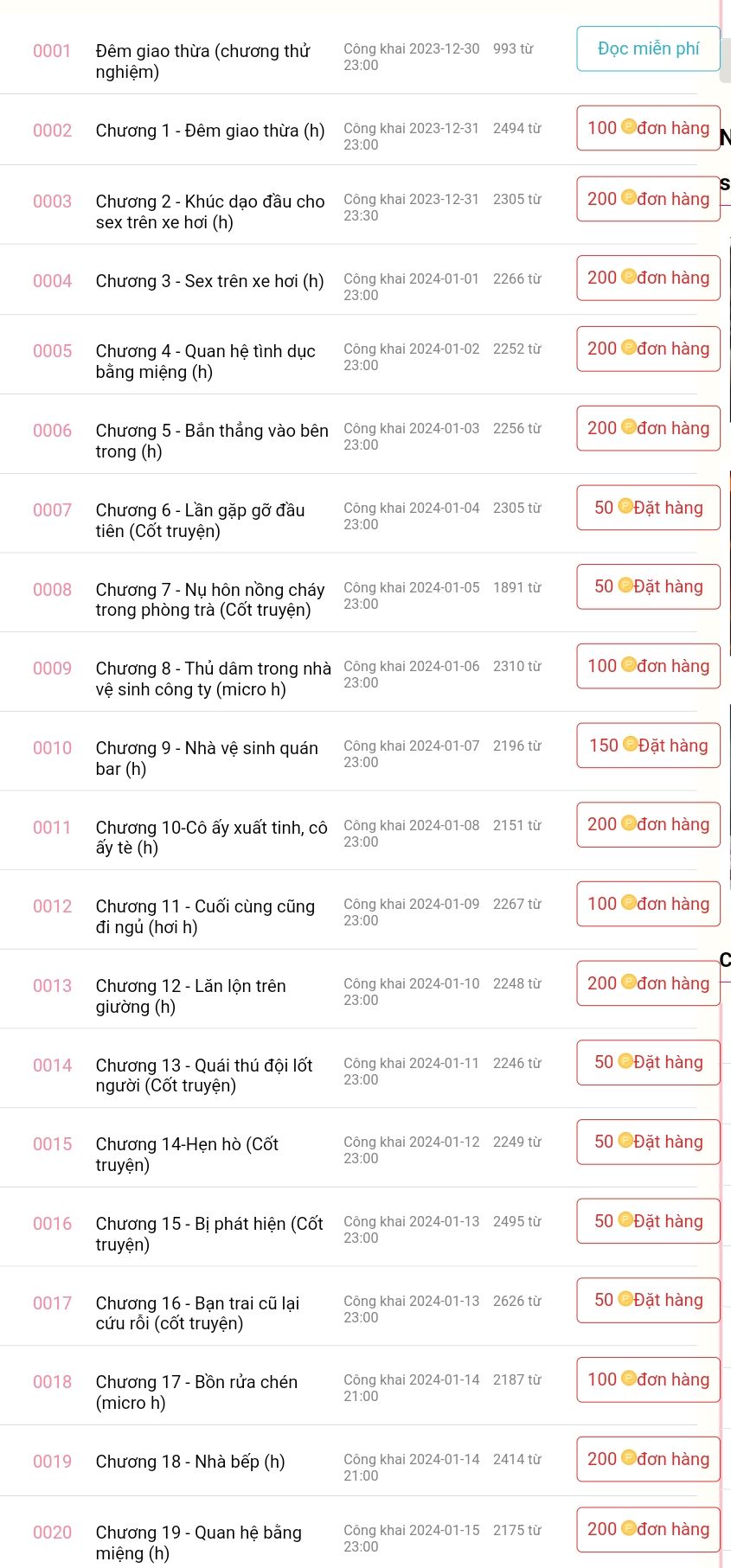Buy chapter 0020 for 200 coins
Image resolution: width=731 pixels, height=1568 pixels.
648,1529
